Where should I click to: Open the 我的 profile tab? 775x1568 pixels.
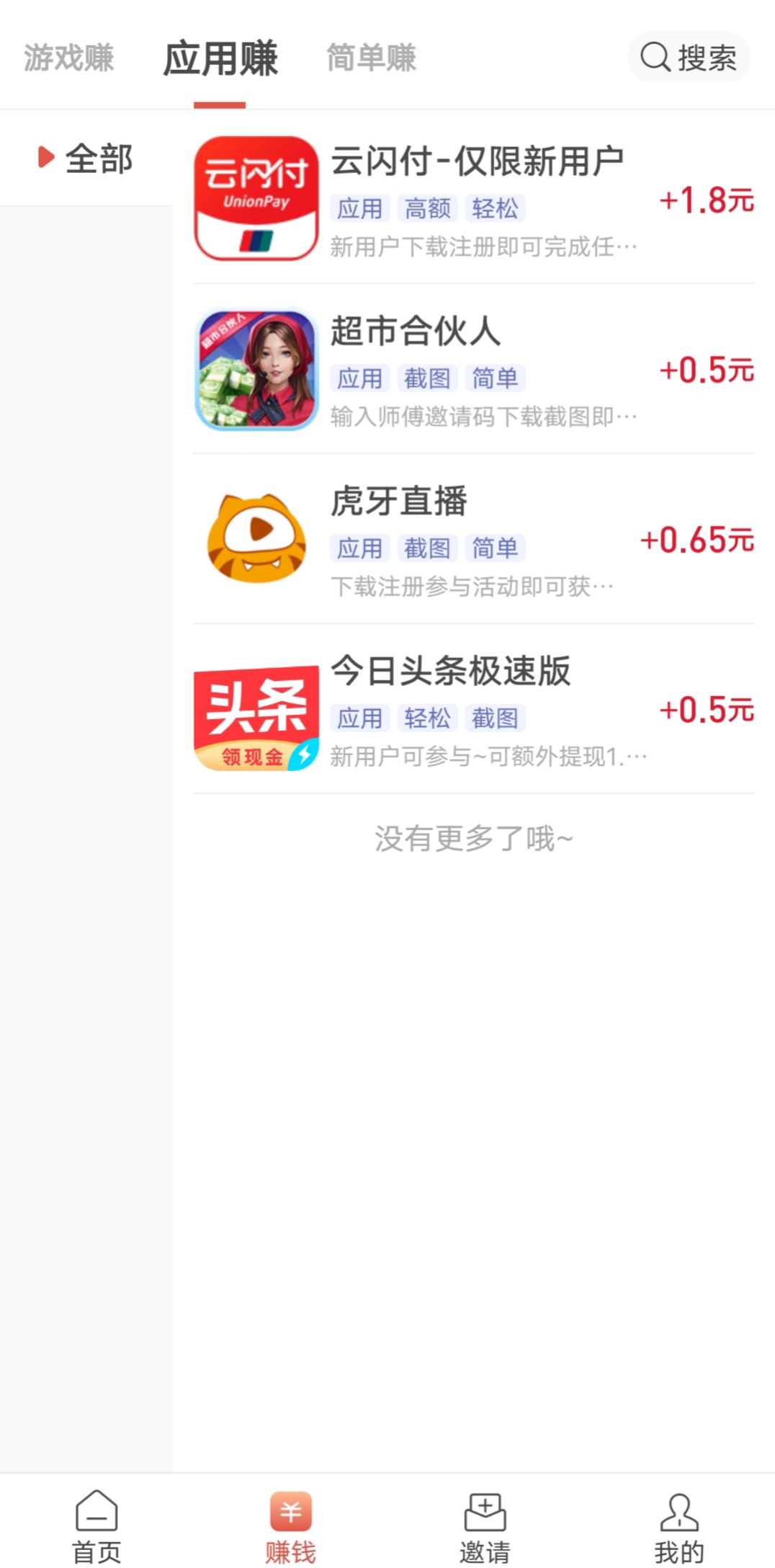coord(678,1526)
